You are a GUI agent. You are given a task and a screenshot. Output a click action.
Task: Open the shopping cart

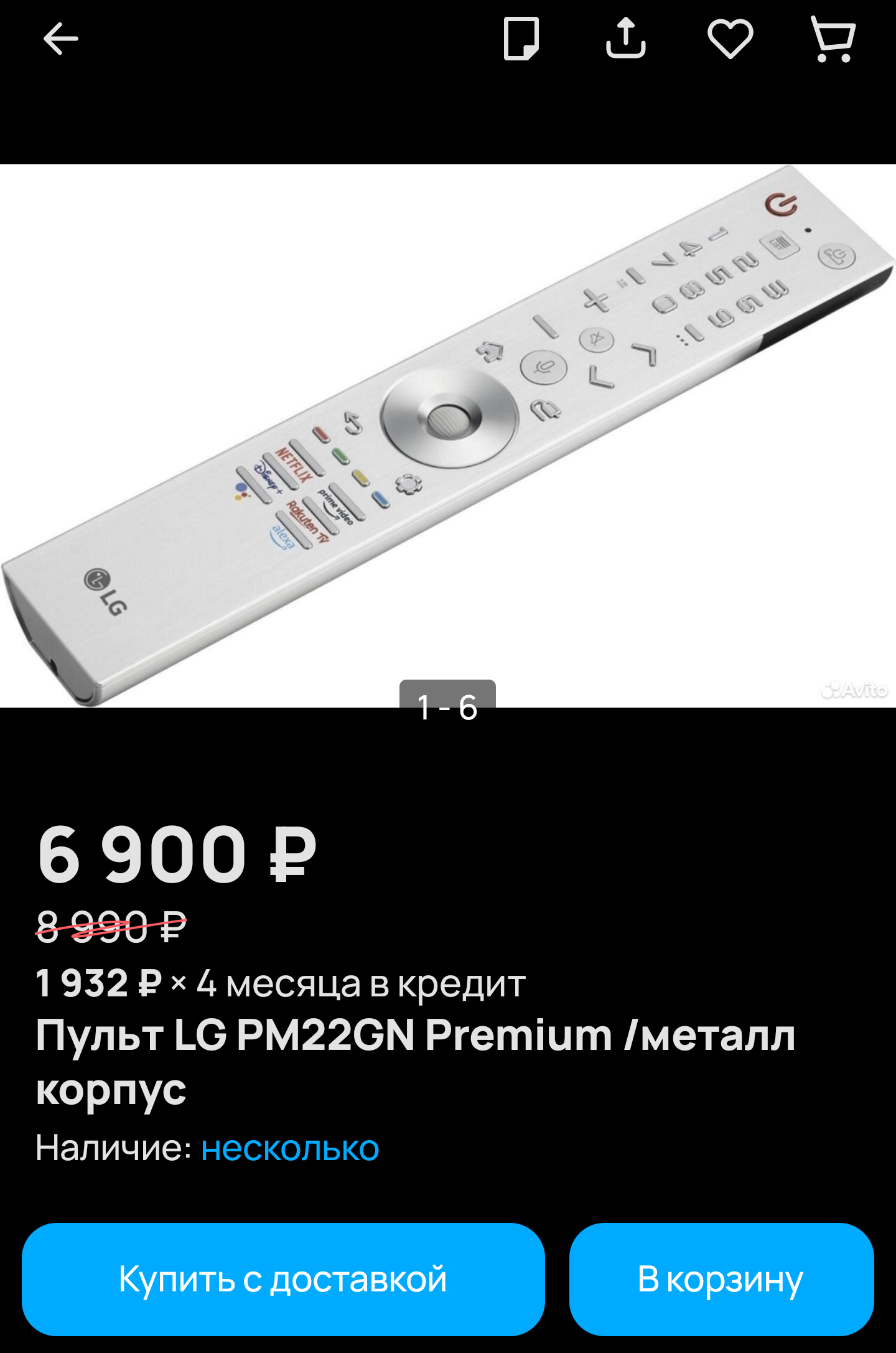(834, 39)
